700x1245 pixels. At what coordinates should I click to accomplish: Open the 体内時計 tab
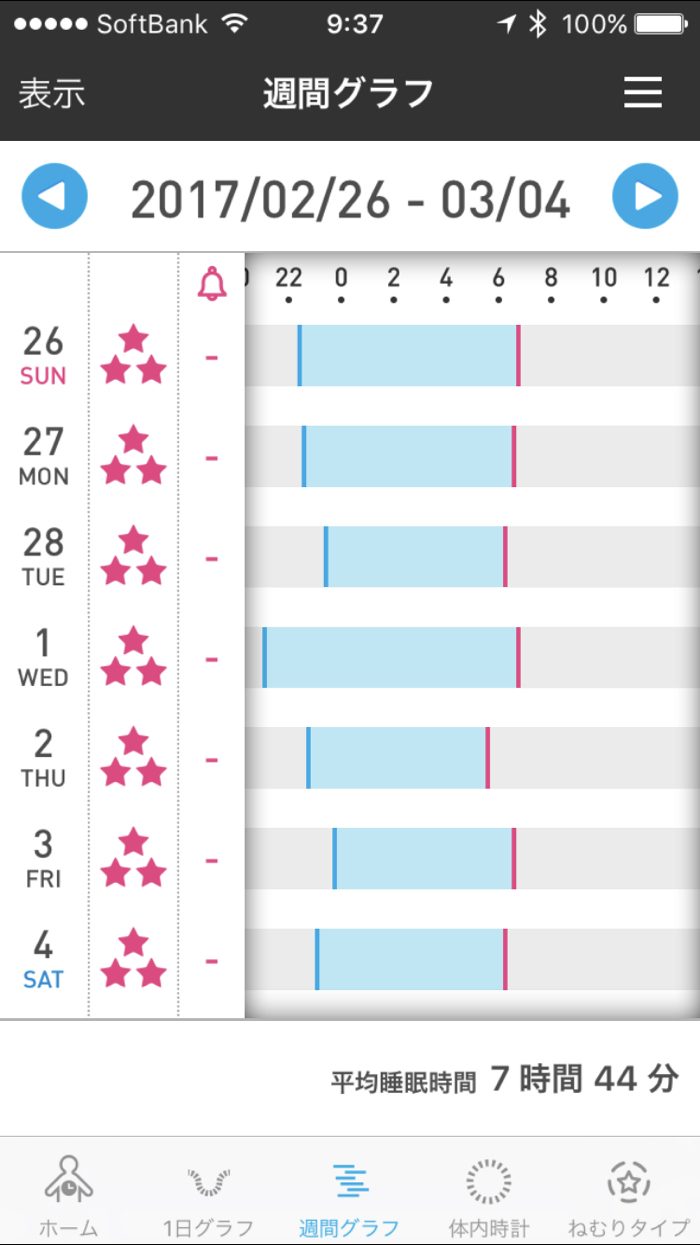(x=489, y=1195)
